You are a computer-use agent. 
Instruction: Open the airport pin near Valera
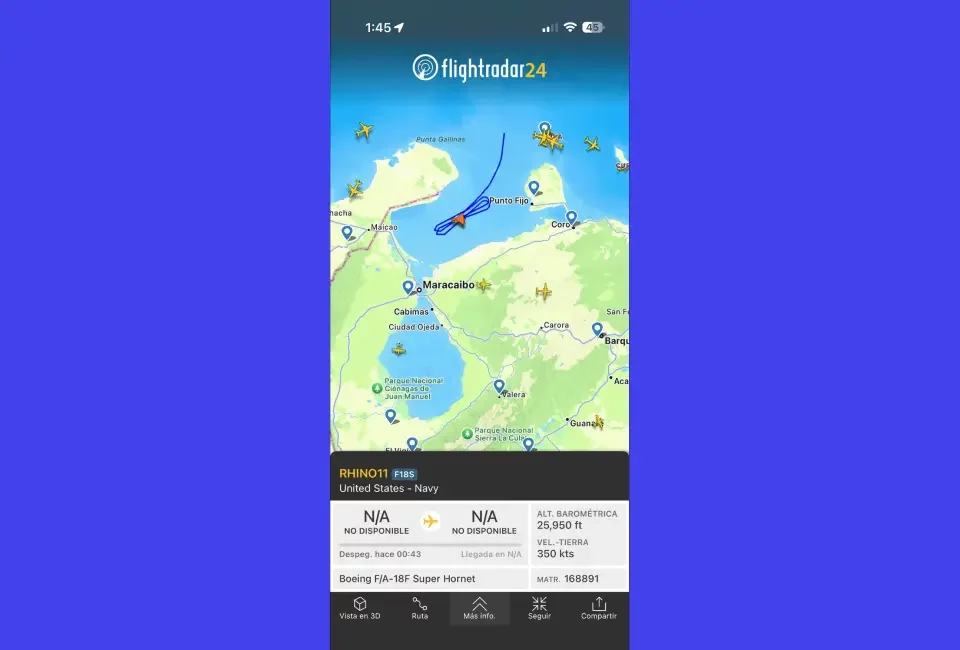[499, 386]
